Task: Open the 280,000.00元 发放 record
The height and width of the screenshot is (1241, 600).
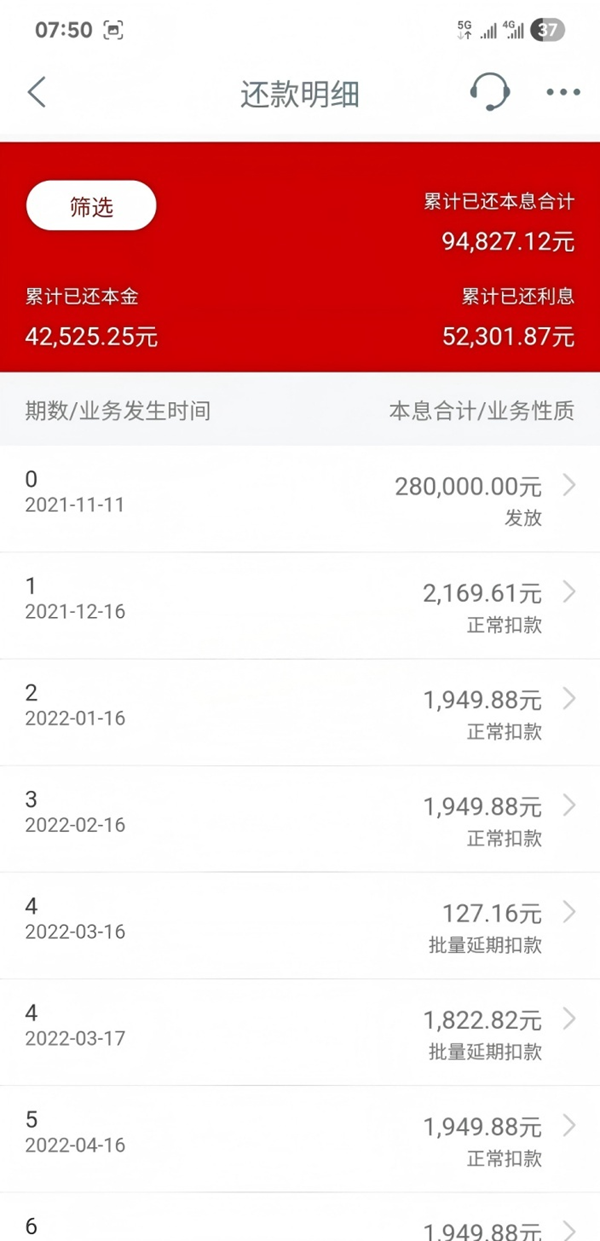Action: tap(300, 499)
